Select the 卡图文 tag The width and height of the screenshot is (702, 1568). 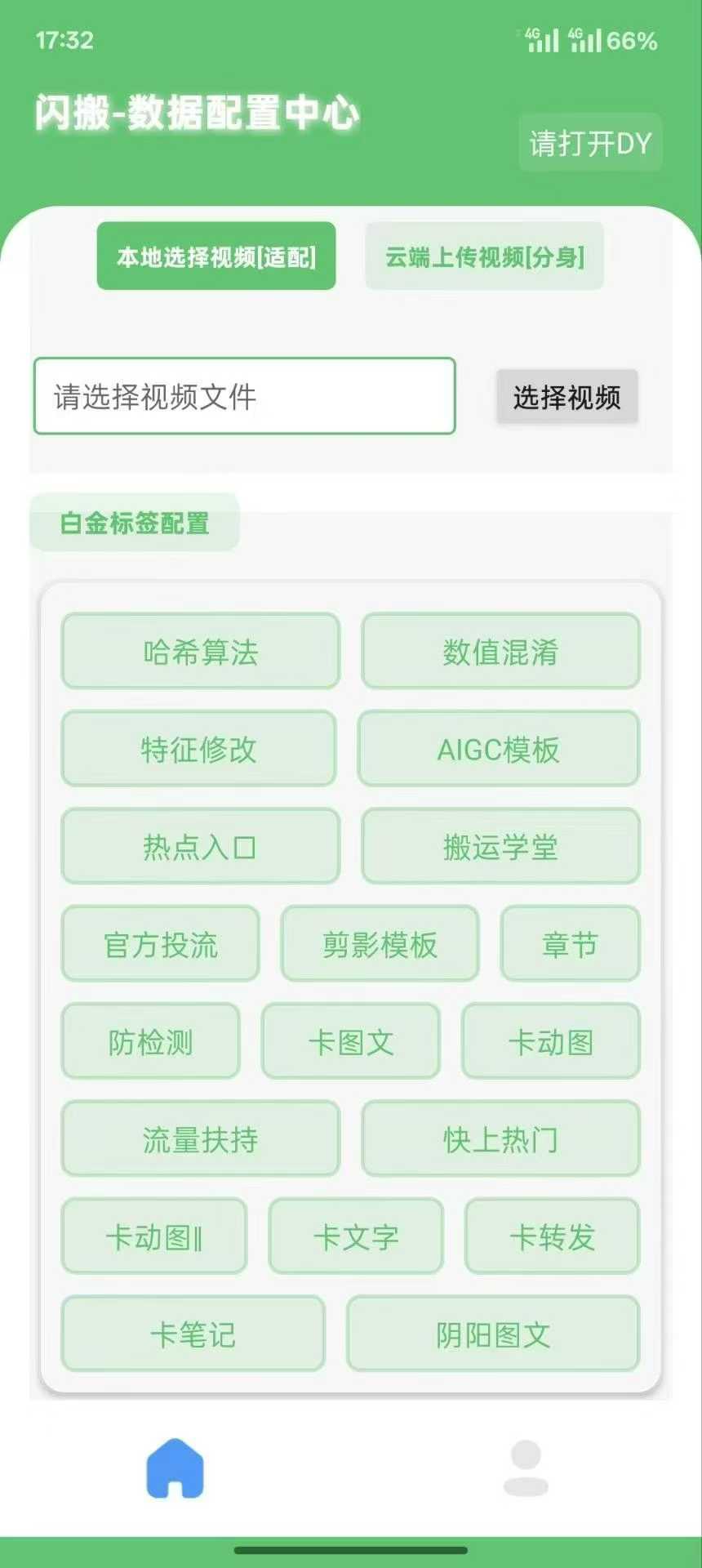[x=351, y=1041]
